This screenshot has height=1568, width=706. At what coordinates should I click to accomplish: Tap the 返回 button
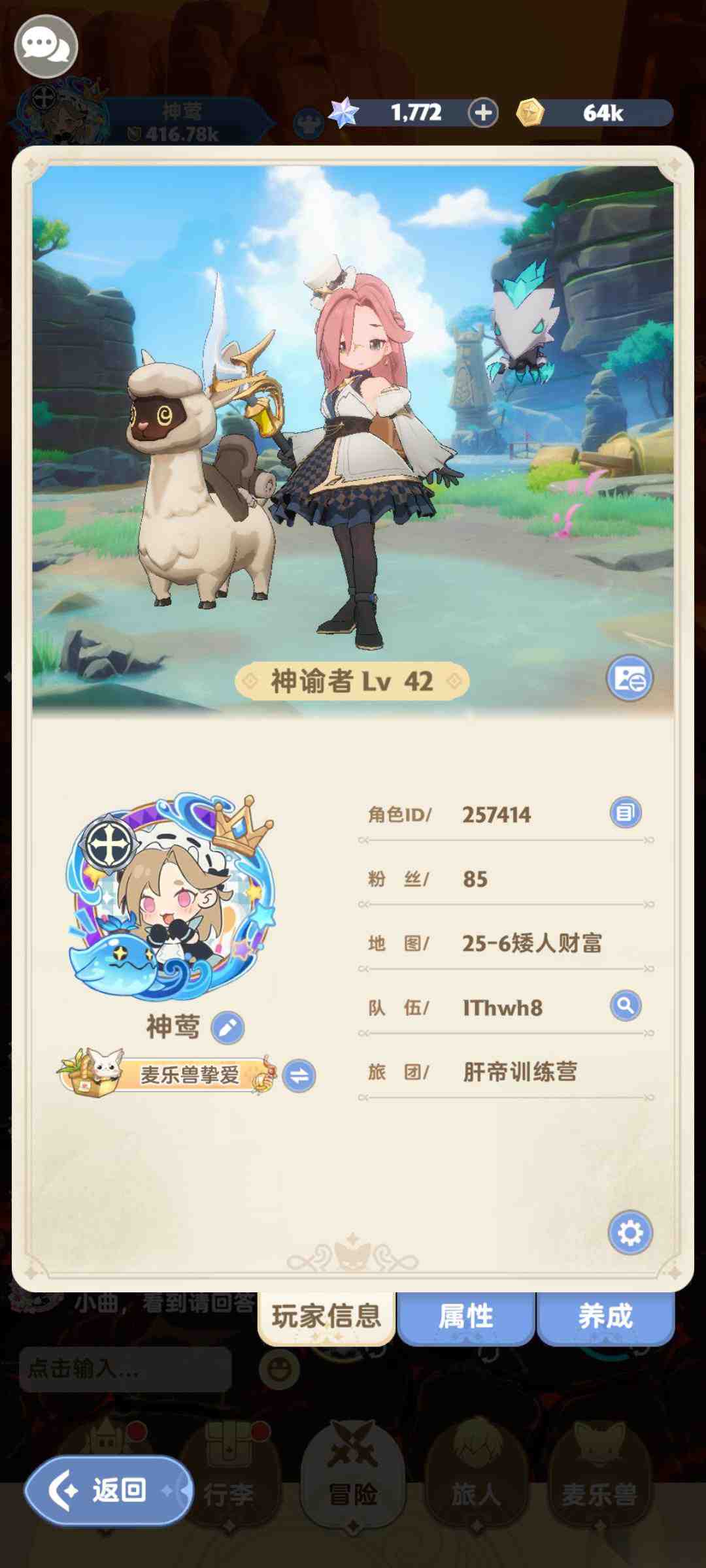click(x=109, y=1490)
